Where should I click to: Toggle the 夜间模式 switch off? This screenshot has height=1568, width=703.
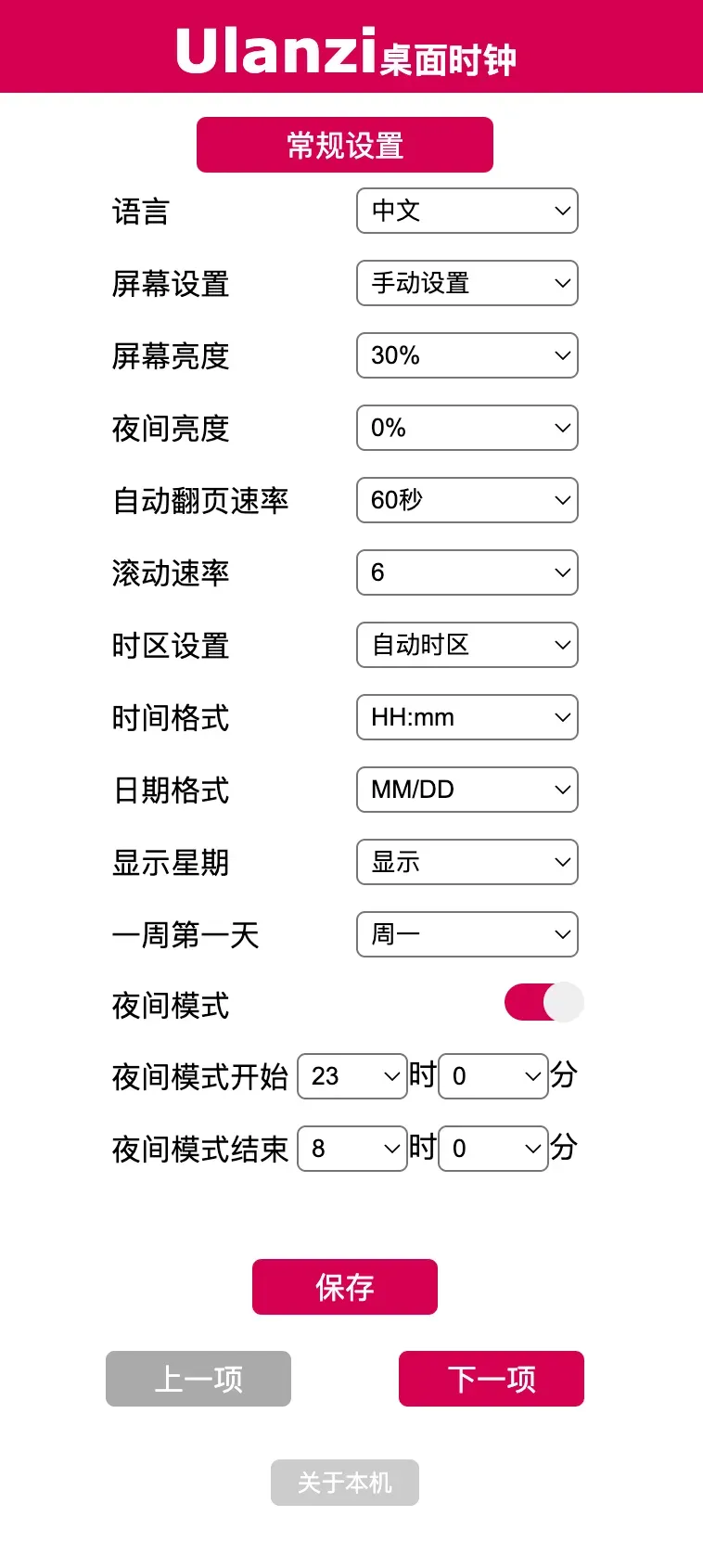tap(543, 1002)
